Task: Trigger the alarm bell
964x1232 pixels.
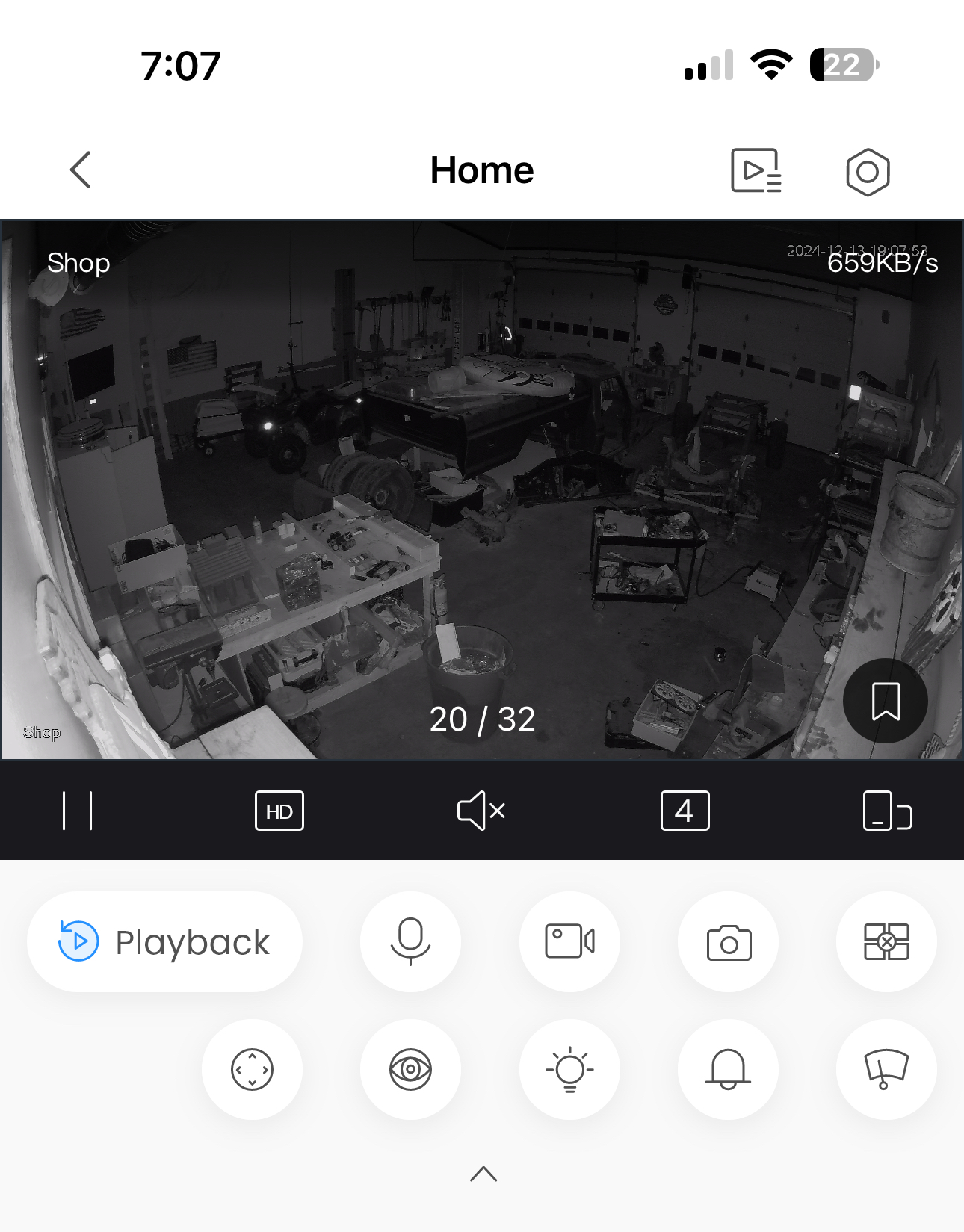Action: click(x=728, y=1070)
